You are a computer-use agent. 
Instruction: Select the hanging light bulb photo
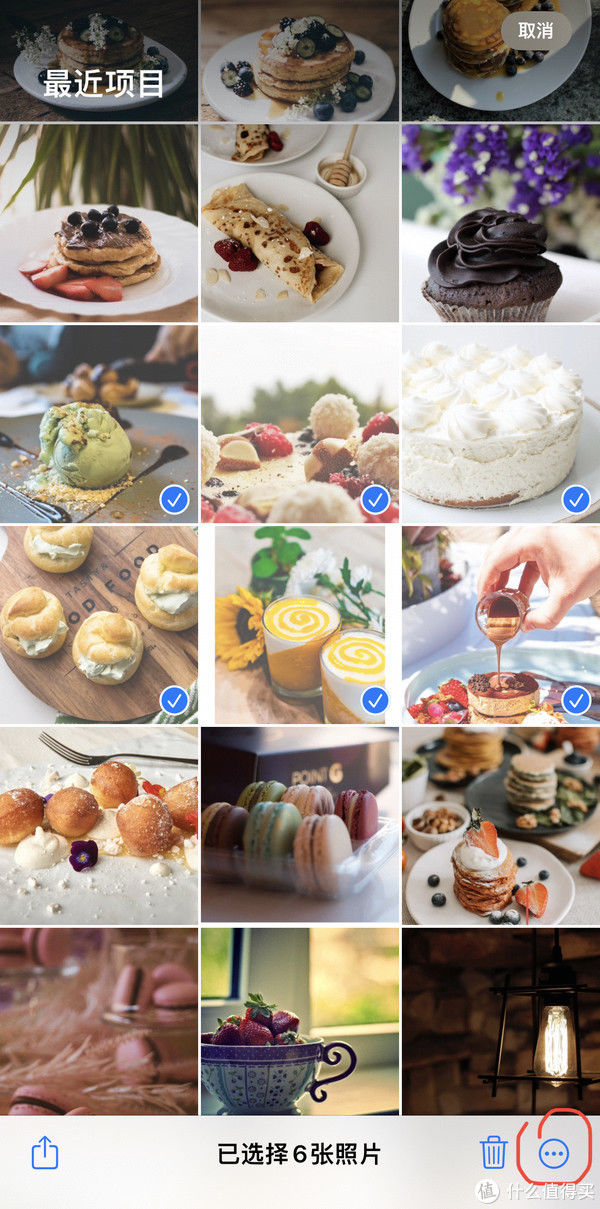tap(500, 1020)
